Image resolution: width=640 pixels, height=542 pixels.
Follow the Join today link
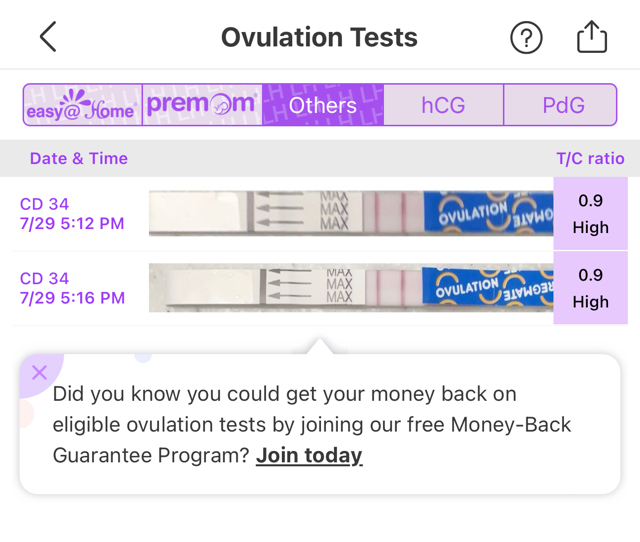309,455
